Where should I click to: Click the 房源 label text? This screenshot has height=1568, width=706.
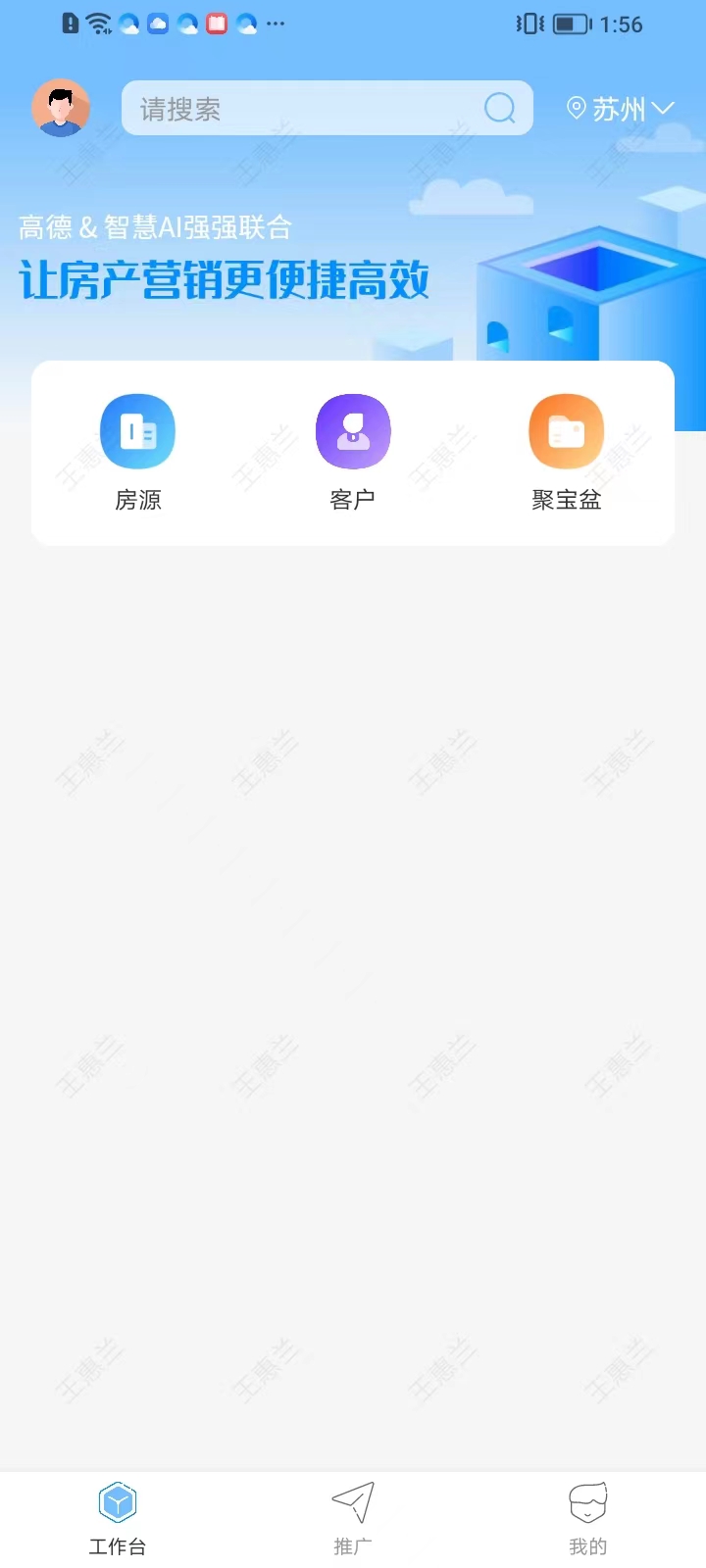[137, 501]
